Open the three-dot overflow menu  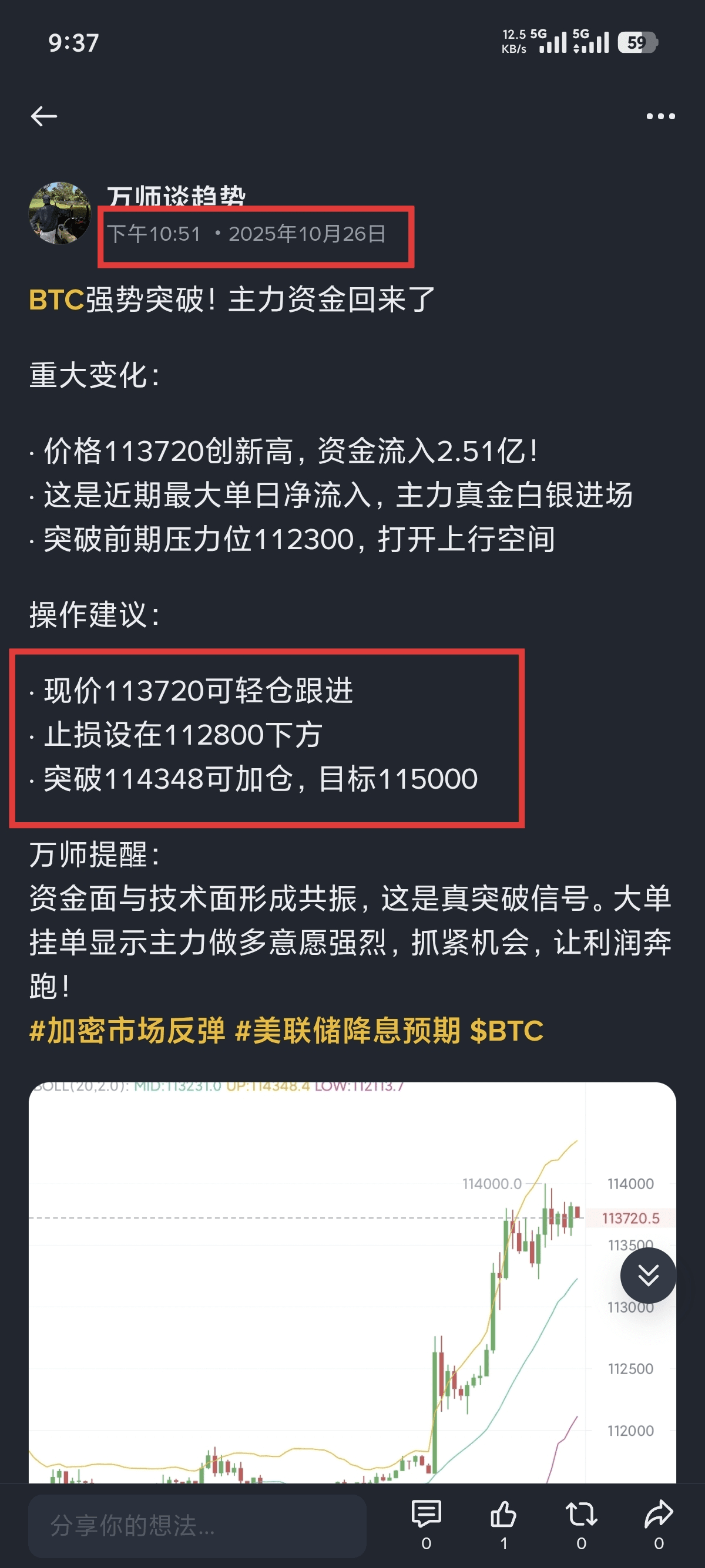coord(660,116)
